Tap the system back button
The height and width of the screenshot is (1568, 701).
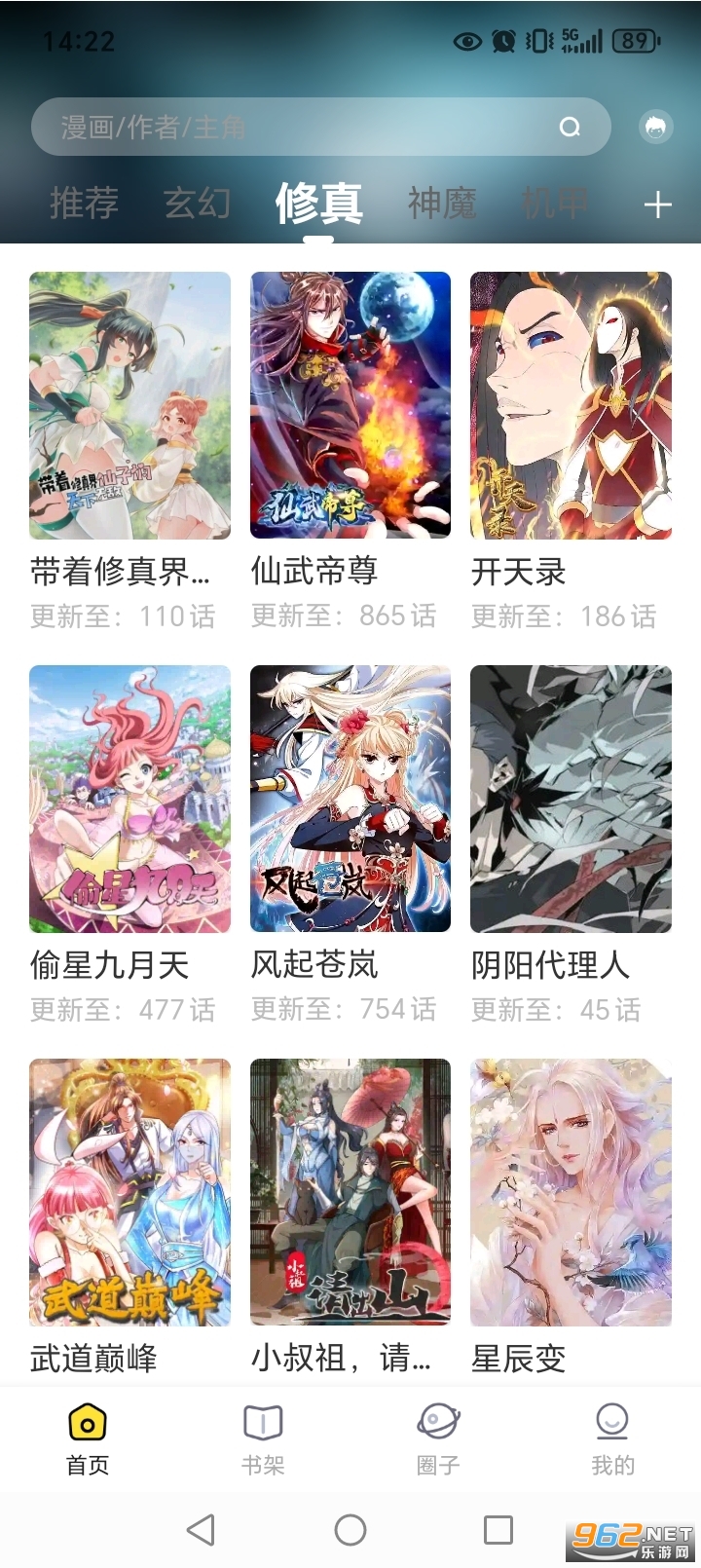[202, 1529]
